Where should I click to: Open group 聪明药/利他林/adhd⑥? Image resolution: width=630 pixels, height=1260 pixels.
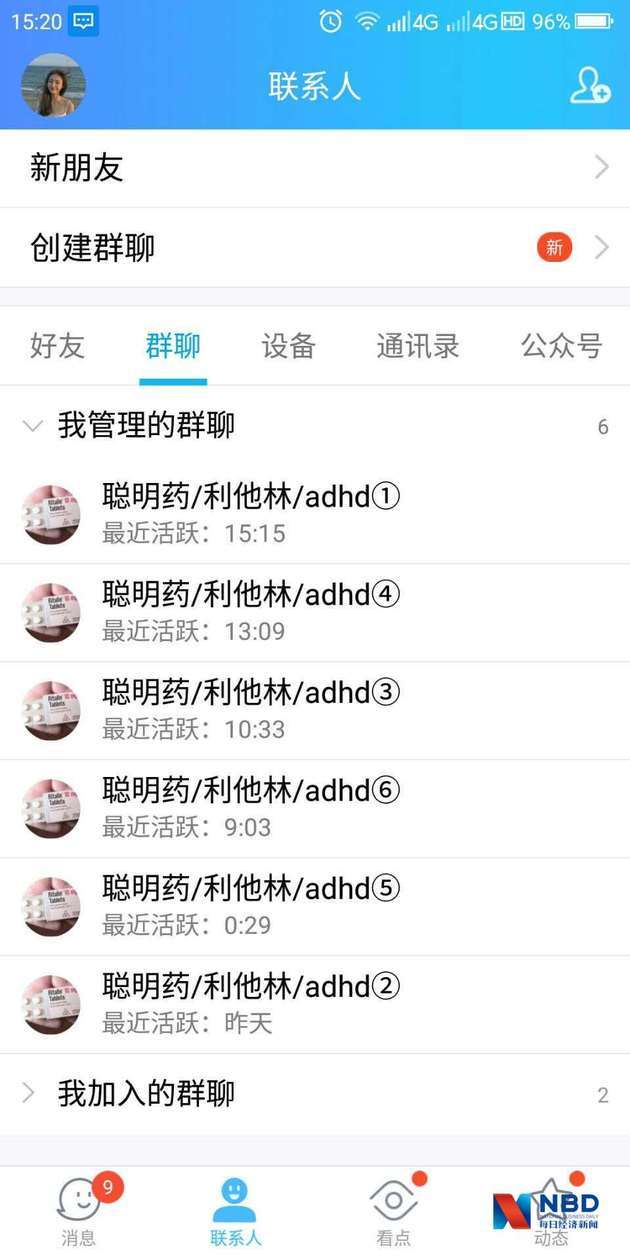click(315, 808)
